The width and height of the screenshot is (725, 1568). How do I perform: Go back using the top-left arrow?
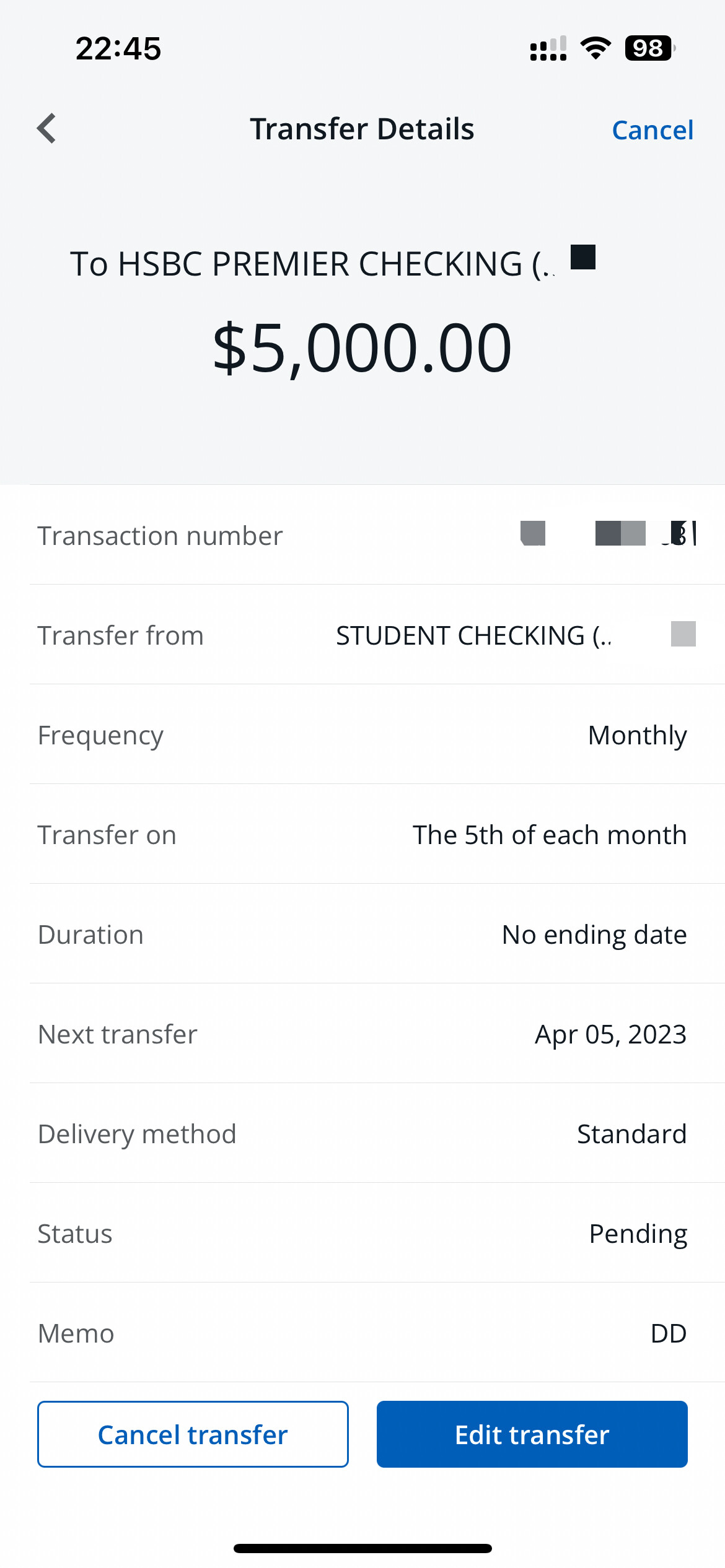pos(47,129)
